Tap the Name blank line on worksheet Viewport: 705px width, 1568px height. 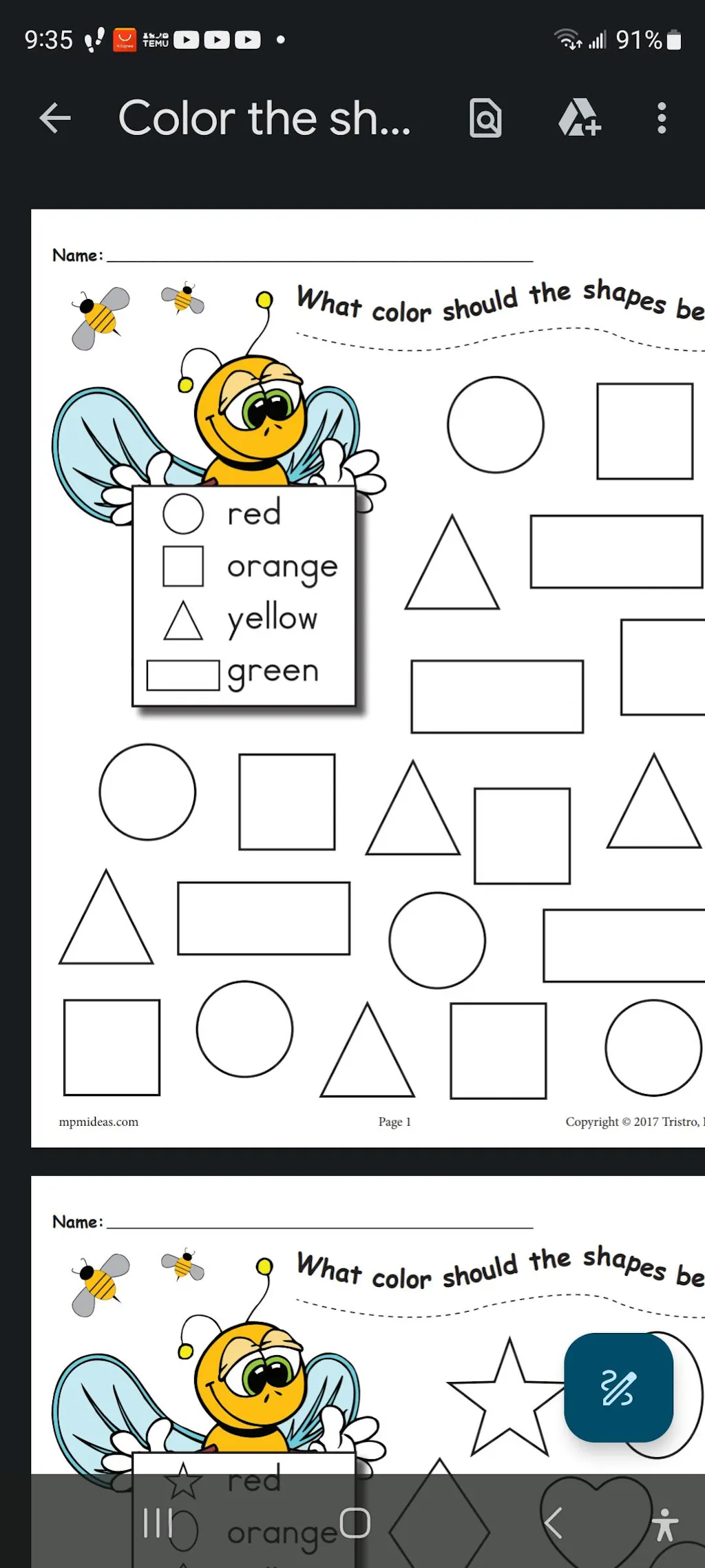(310, 258)
